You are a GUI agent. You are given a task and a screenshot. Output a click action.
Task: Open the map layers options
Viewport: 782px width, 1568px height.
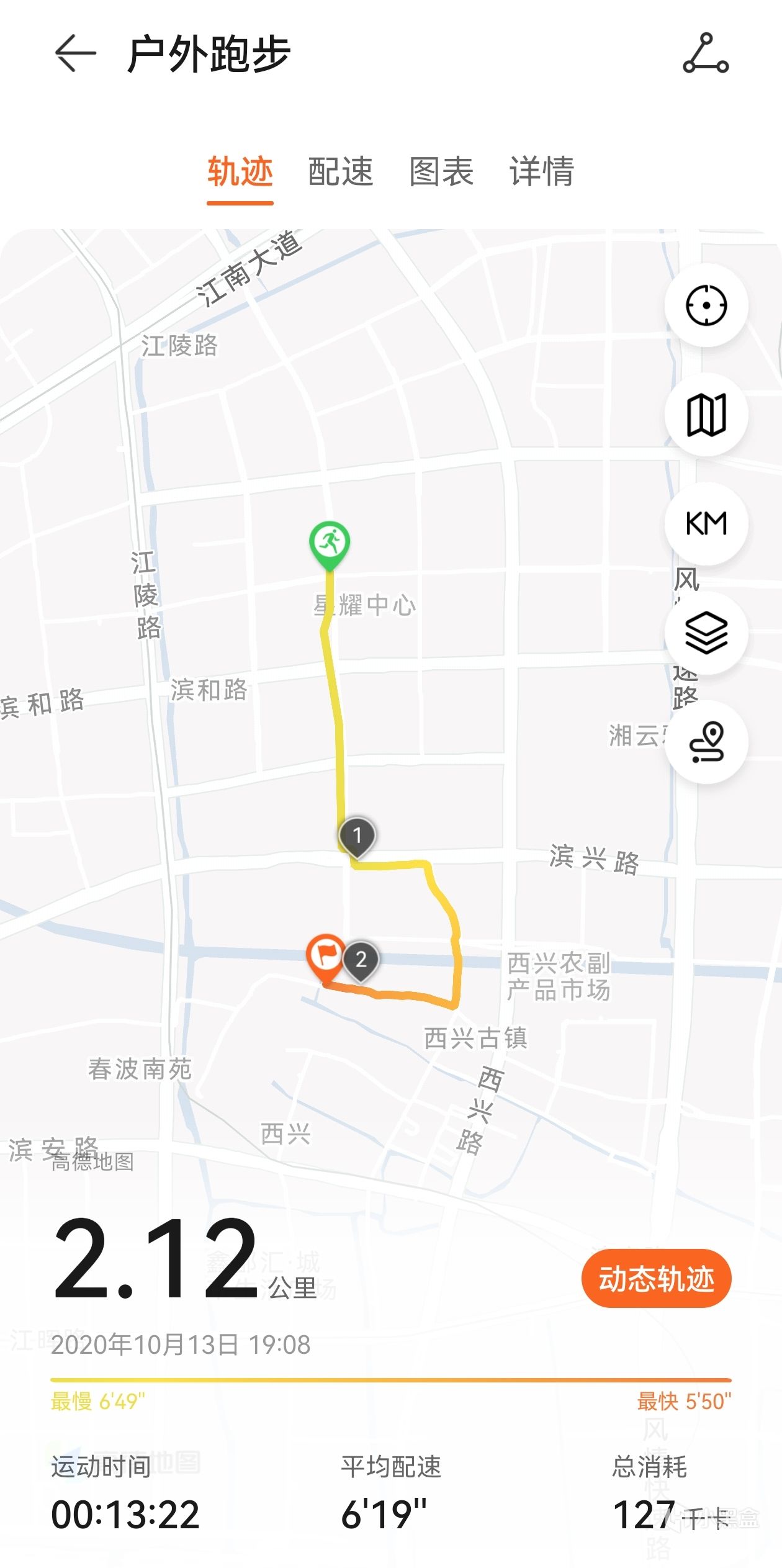[706, 633]
